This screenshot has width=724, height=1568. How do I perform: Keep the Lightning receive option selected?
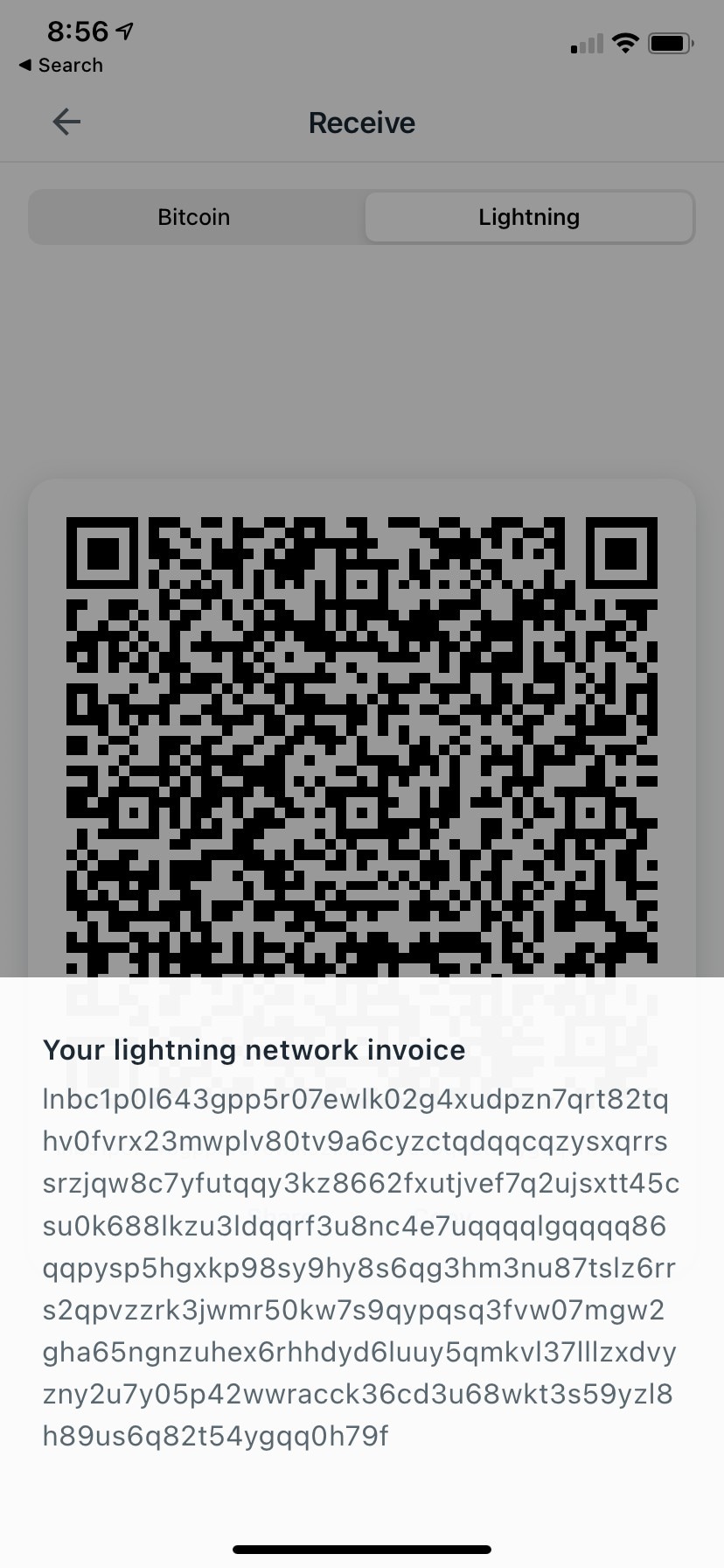click(x=528, y=217)
